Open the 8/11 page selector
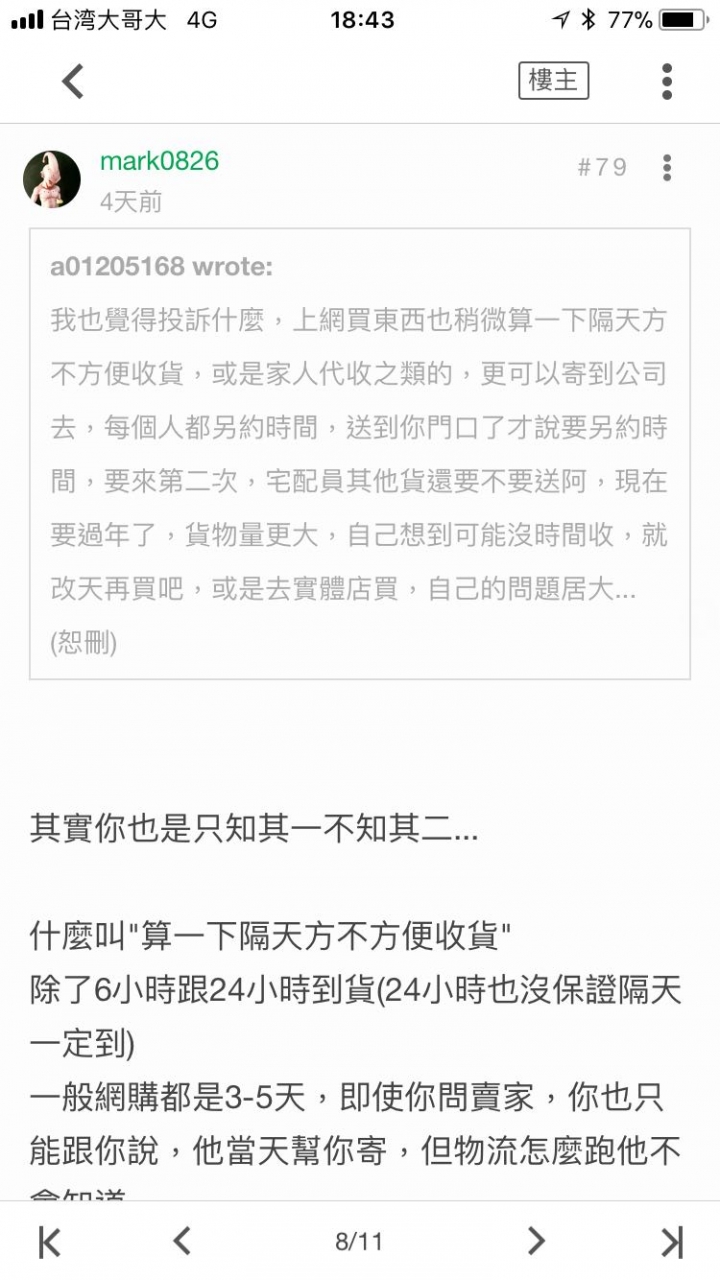Image resolution: width=720 pixels, height=1280 pixels. [359, 1242]
